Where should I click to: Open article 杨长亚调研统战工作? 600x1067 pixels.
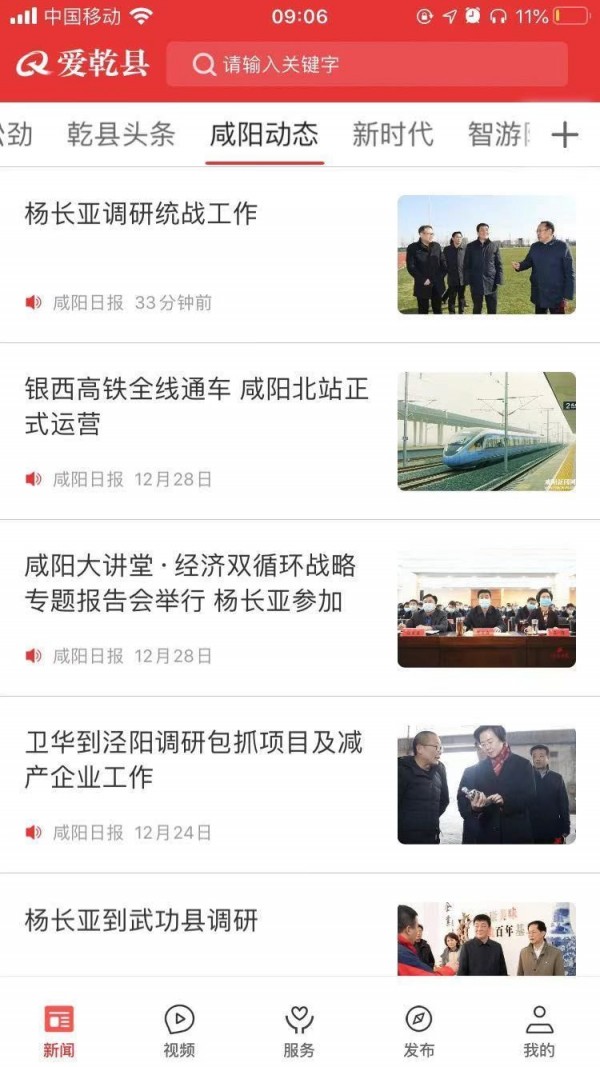[x=141, y=213]
